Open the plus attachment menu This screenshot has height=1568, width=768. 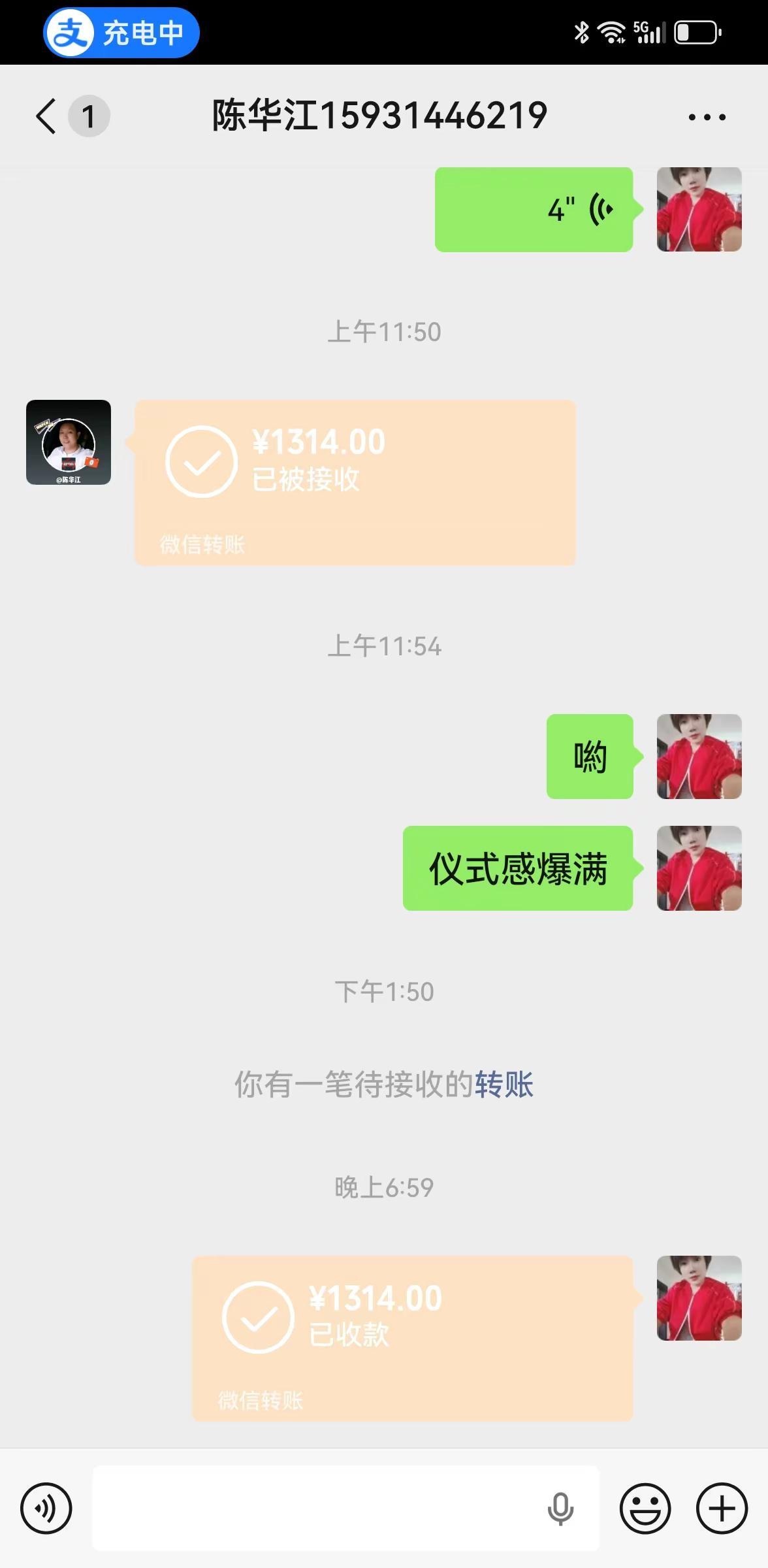pyautogui.click(x=720, y=1509)
